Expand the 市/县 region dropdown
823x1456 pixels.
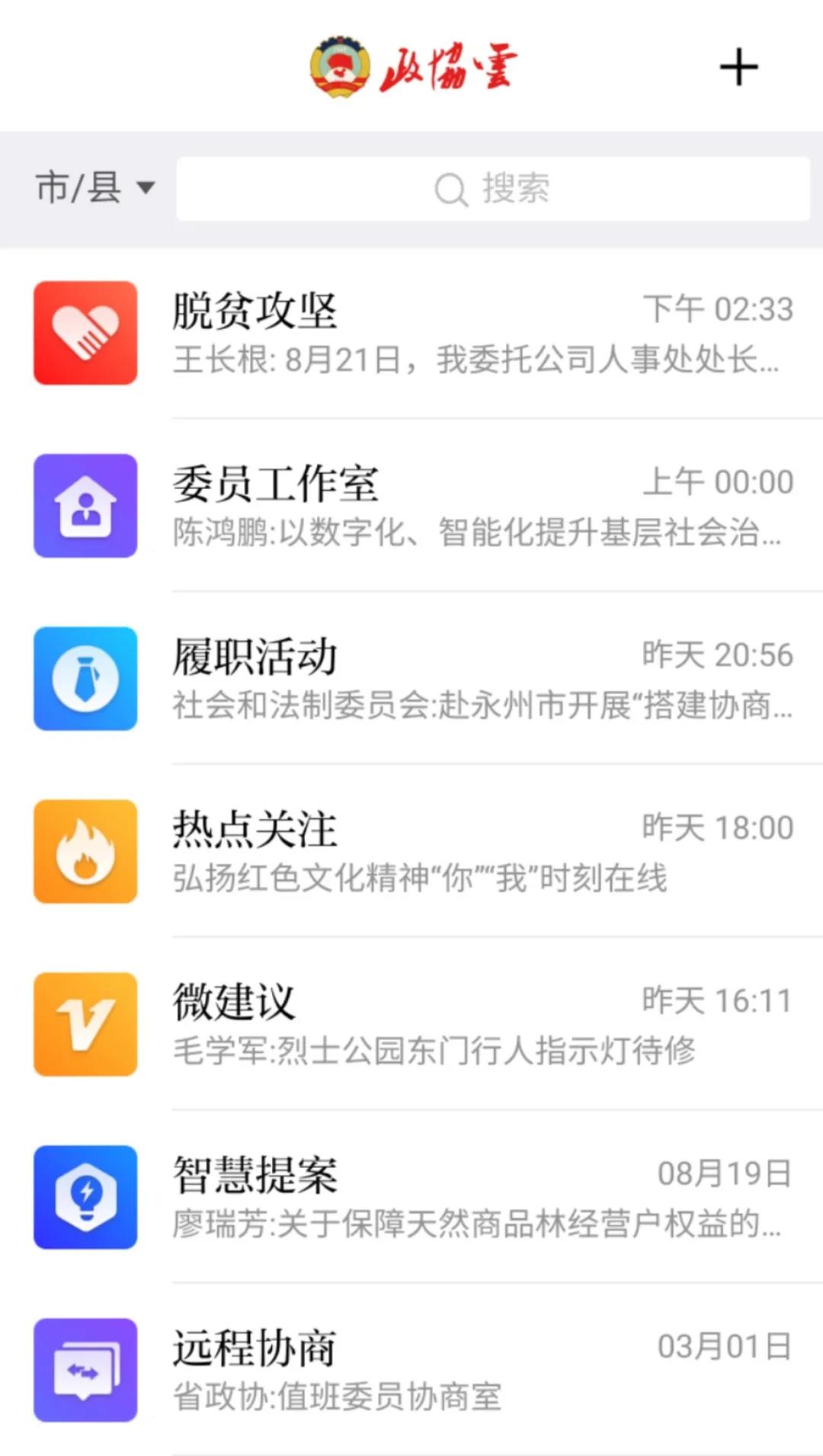pos(95,187)
